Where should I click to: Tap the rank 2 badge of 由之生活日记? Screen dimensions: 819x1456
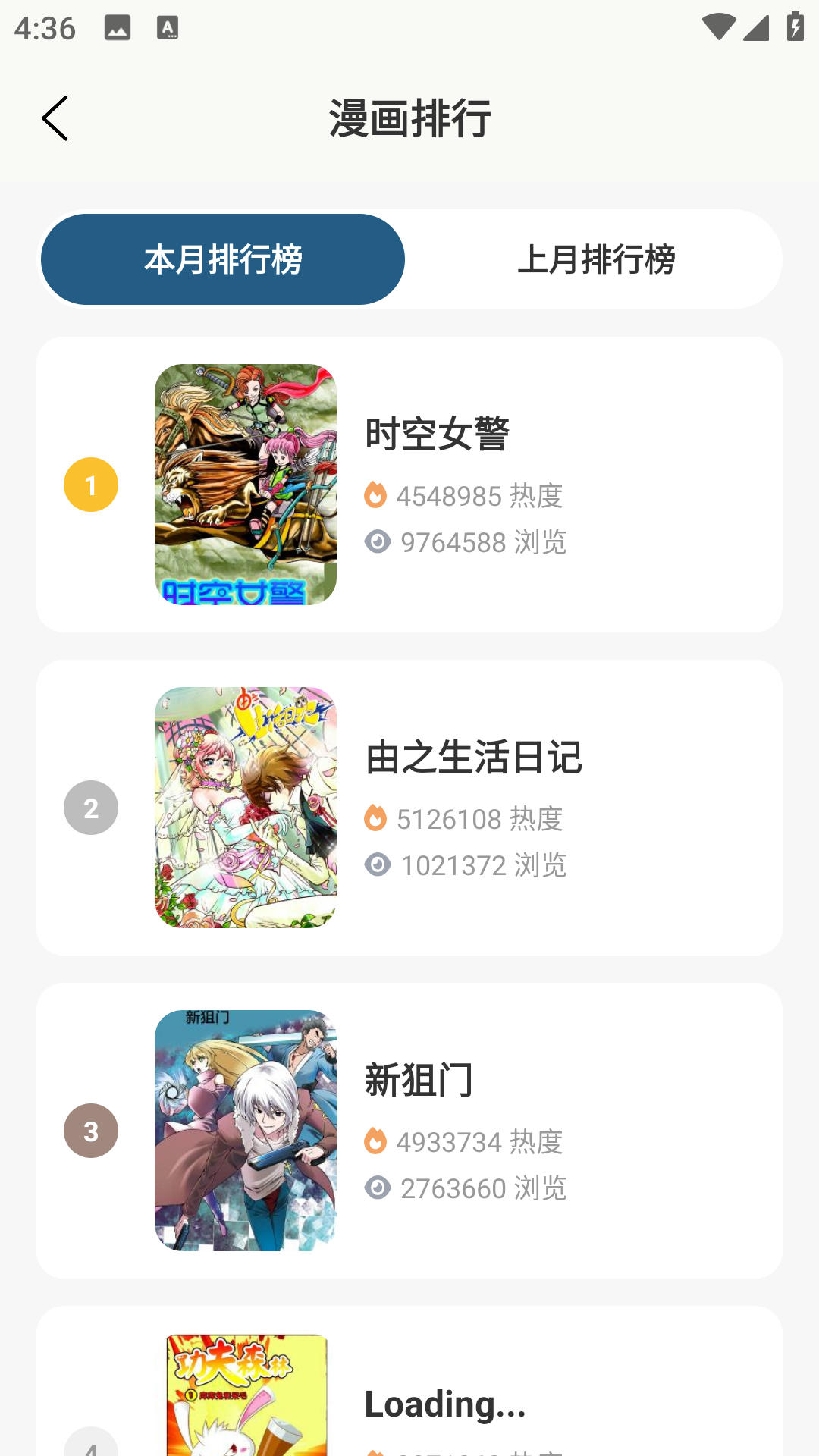coord(91,808)
